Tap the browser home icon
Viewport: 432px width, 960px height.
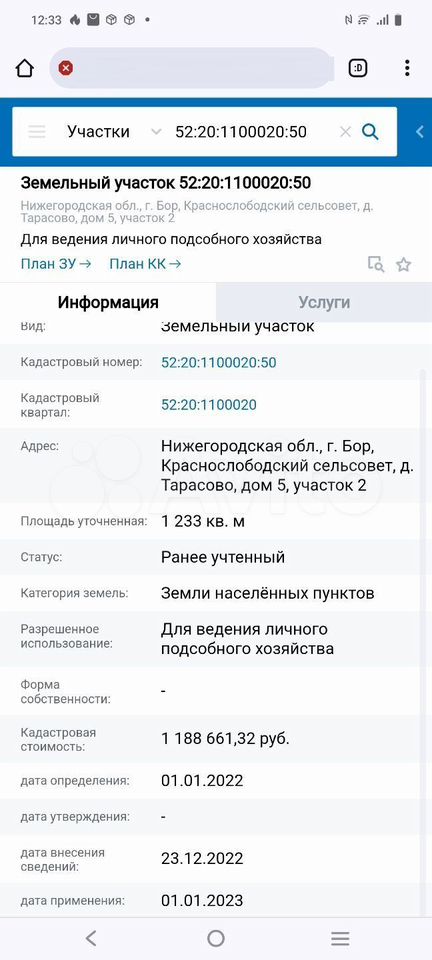(x=24, y=68)
